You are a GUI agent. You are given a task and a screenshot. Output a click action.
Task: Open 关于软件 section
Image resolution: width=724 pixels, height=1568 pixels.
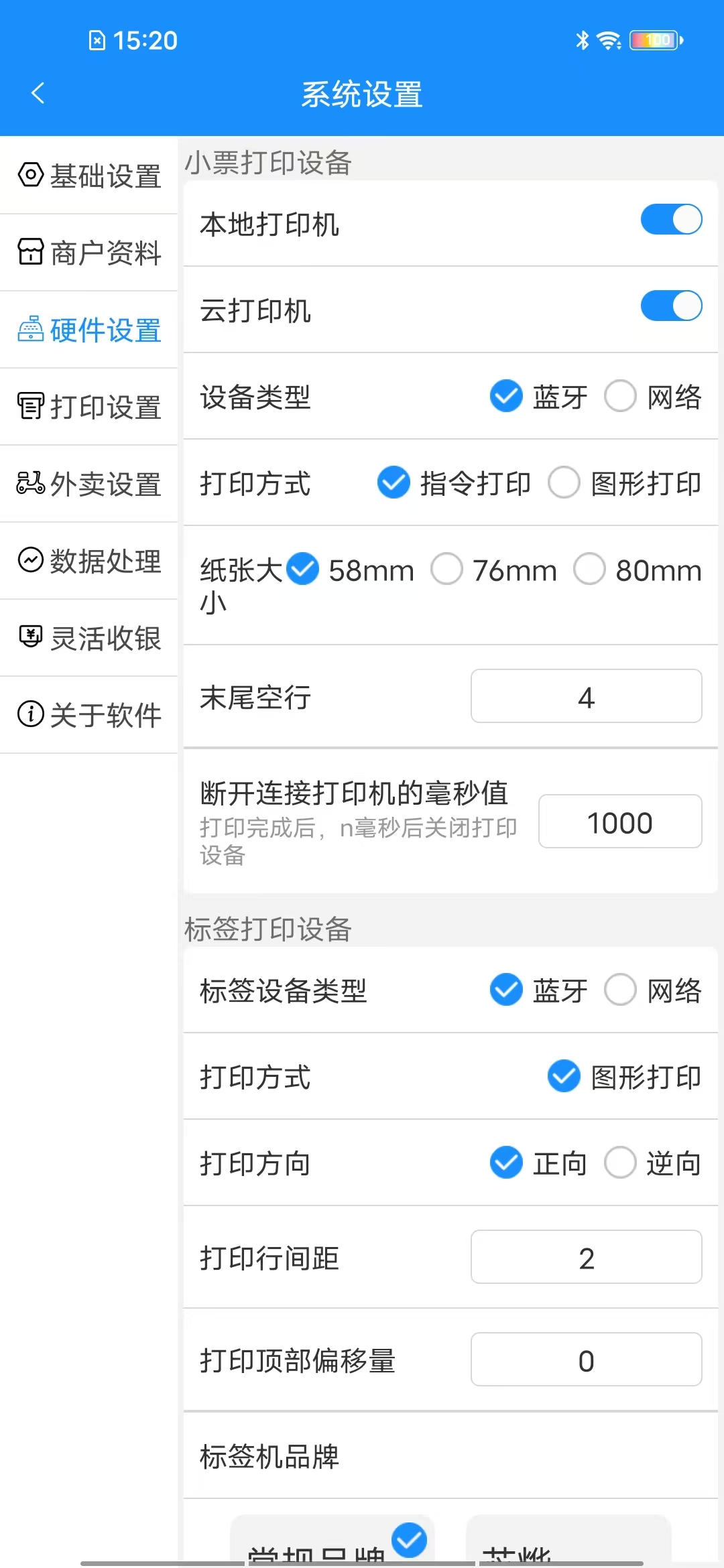coord(89,715)
